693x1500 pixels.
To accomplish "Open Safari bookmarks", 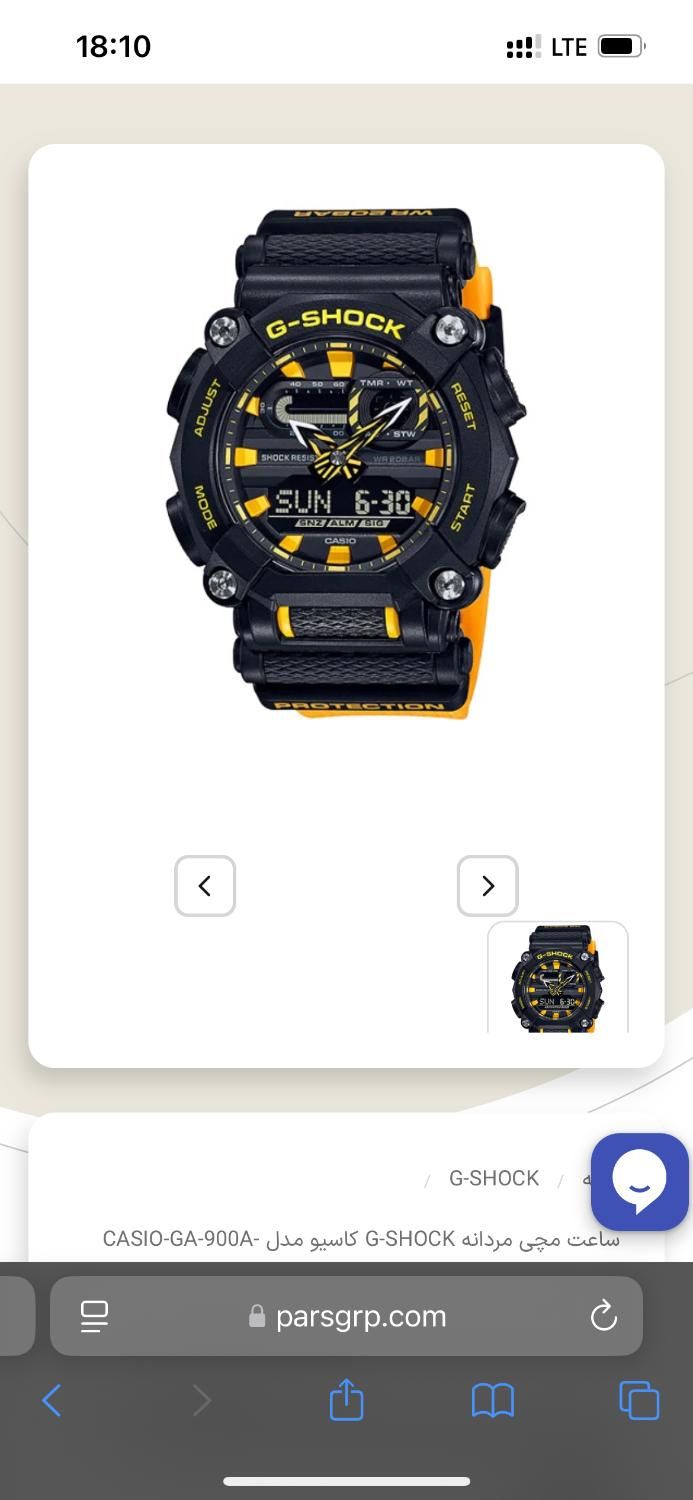I will [x=492, y=1400].
